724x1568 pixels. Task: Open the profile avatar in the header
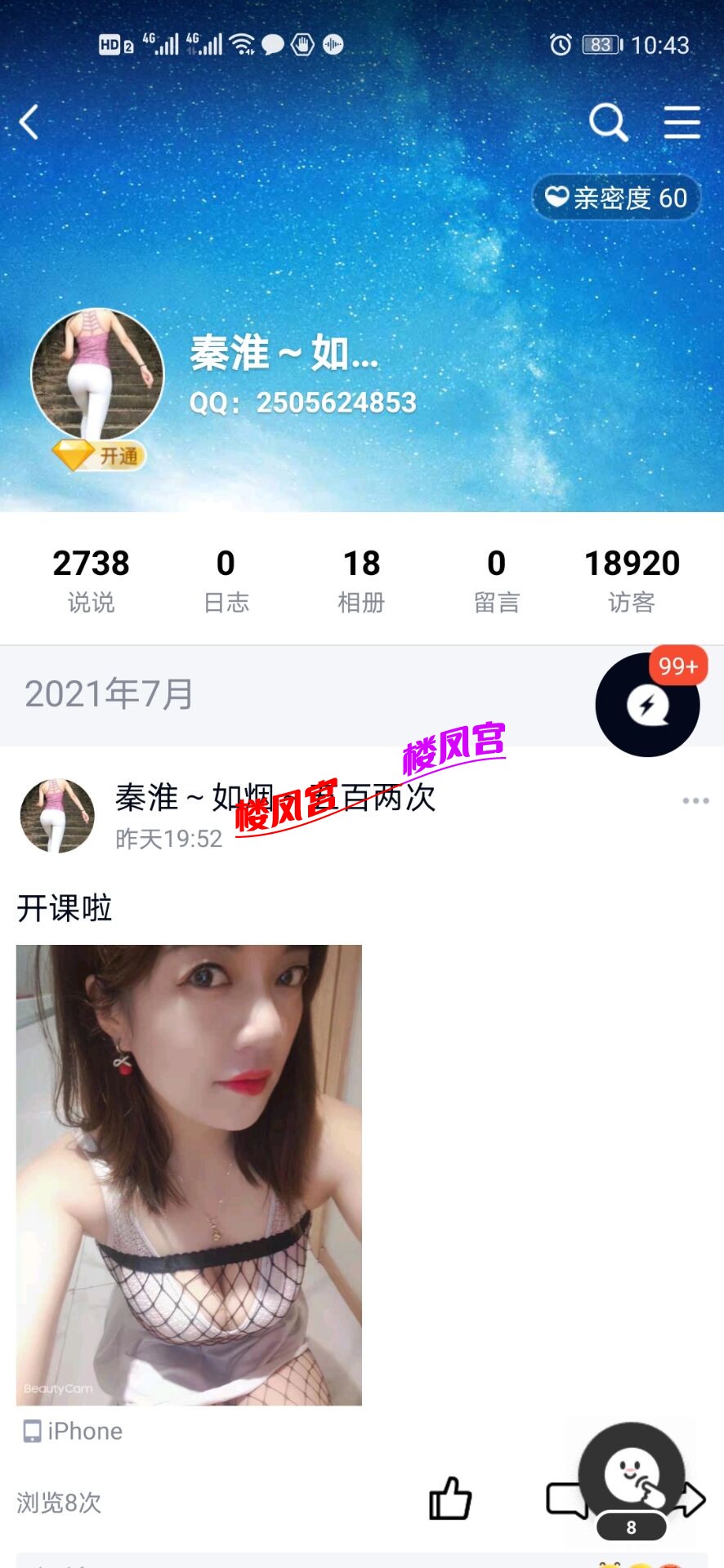point(97,375)
